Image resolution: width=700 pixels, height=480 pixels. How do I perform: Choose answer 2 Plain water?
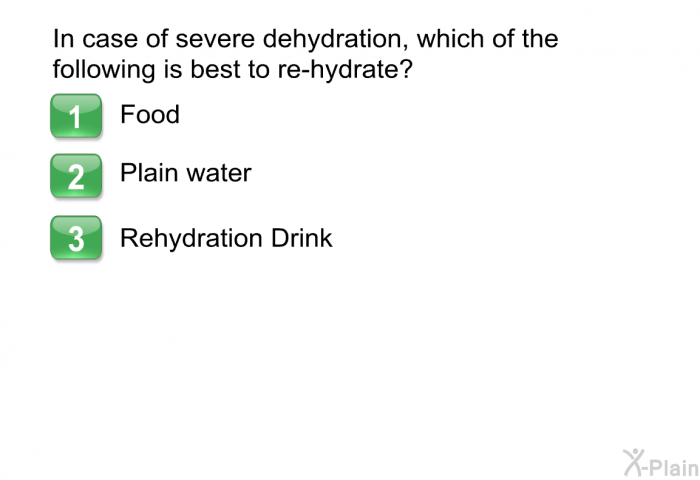[76, 177]
